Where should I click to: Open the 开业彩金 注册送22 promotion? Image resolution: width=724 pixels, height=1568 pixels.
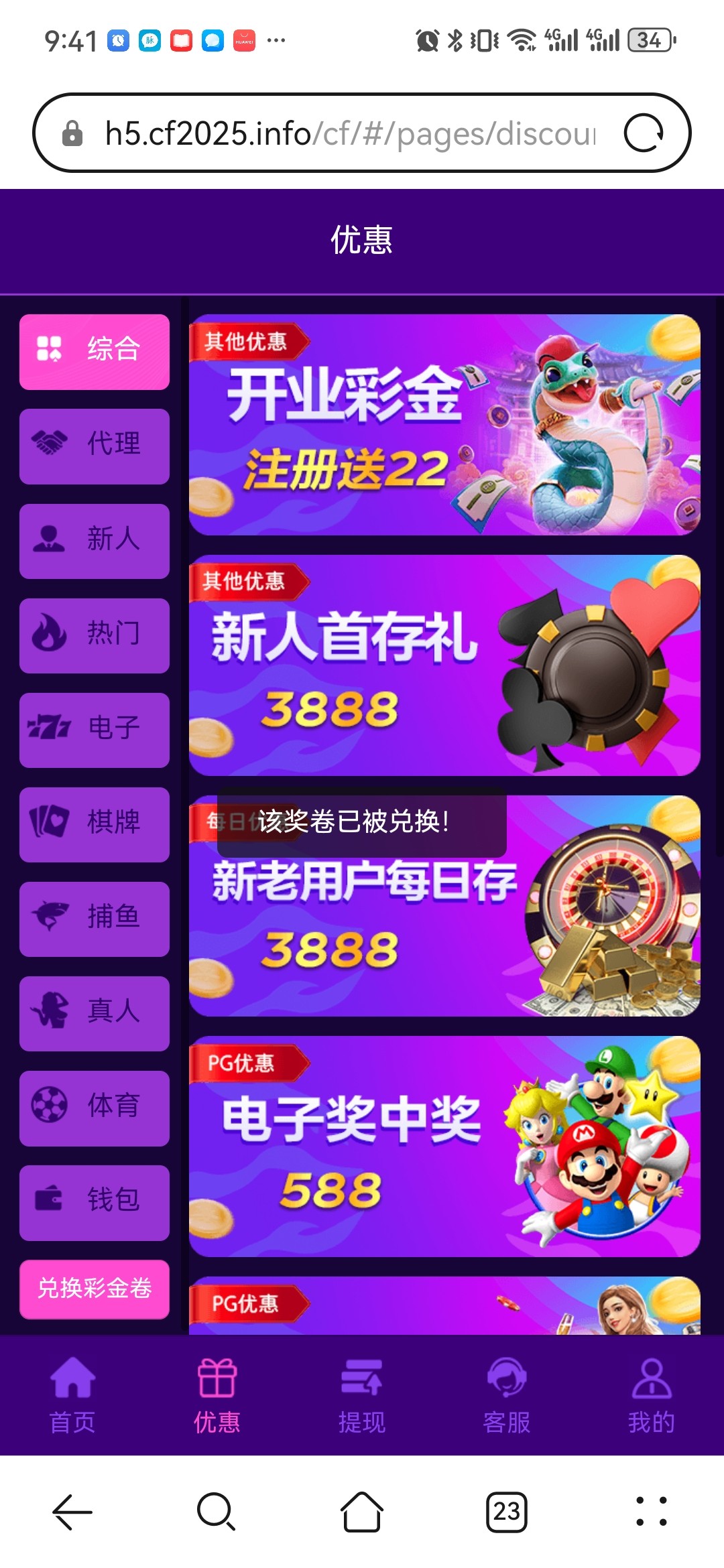pos(444,425)
